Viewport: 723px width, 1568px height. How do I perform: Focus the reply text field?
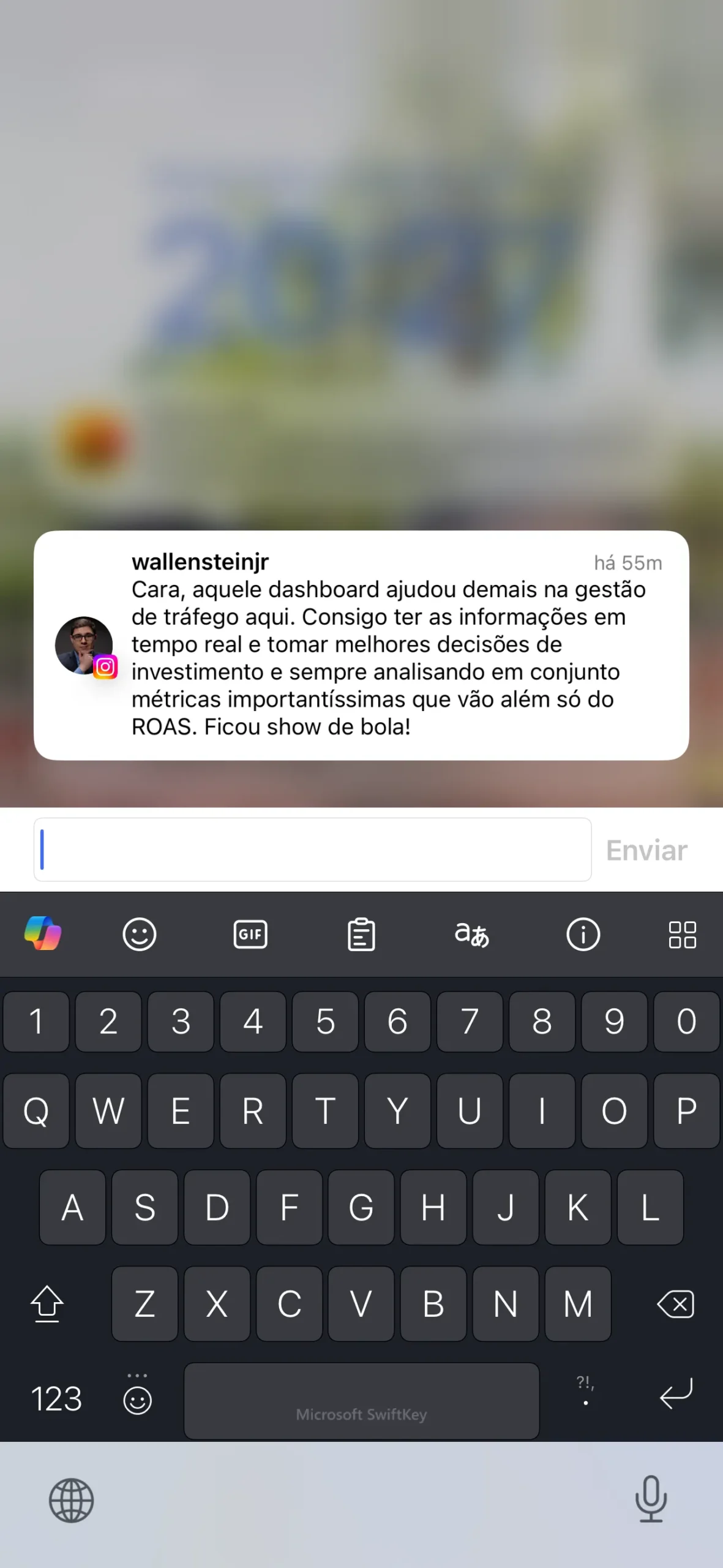[x=312, y=850]
